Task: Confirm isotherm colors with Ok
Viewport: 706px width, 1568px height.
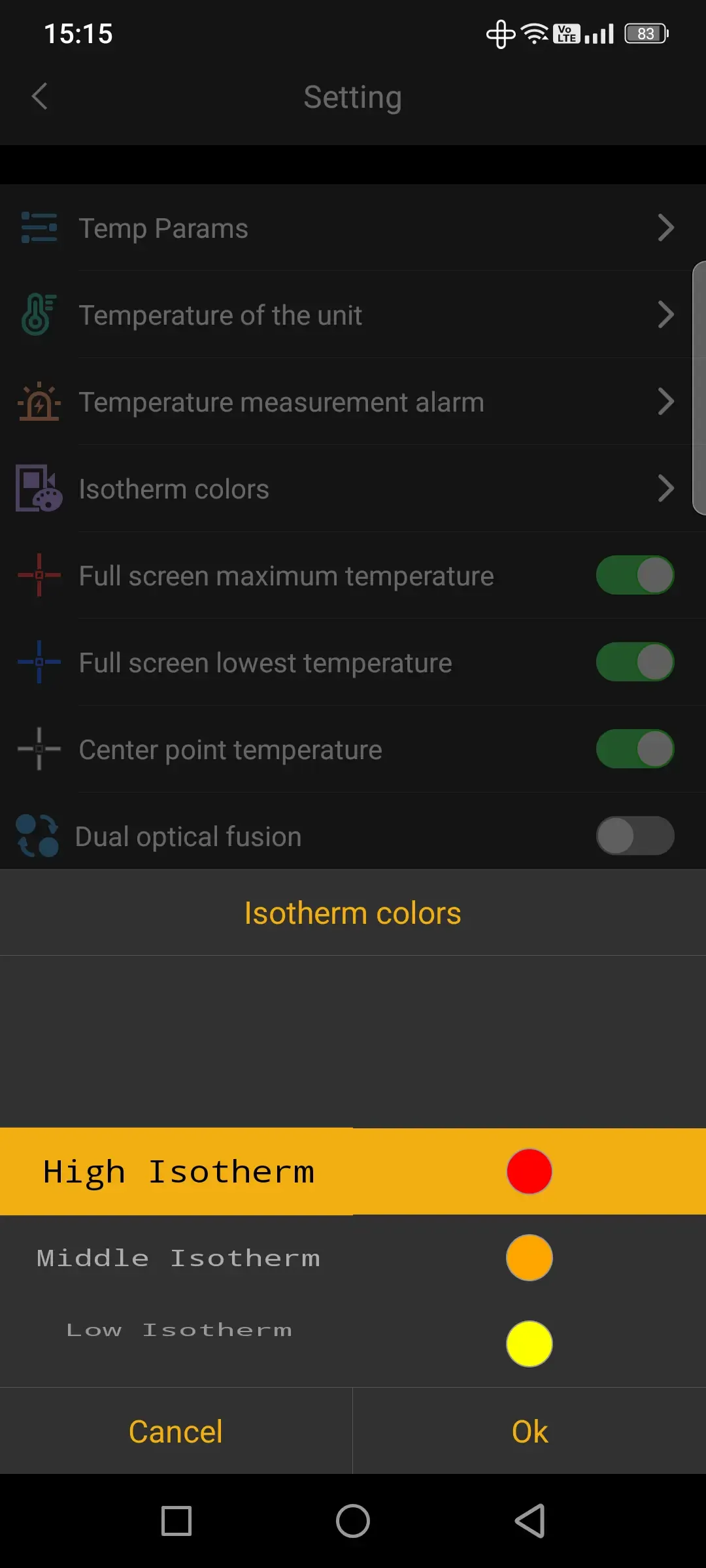Action: [x=529, y=1431]
